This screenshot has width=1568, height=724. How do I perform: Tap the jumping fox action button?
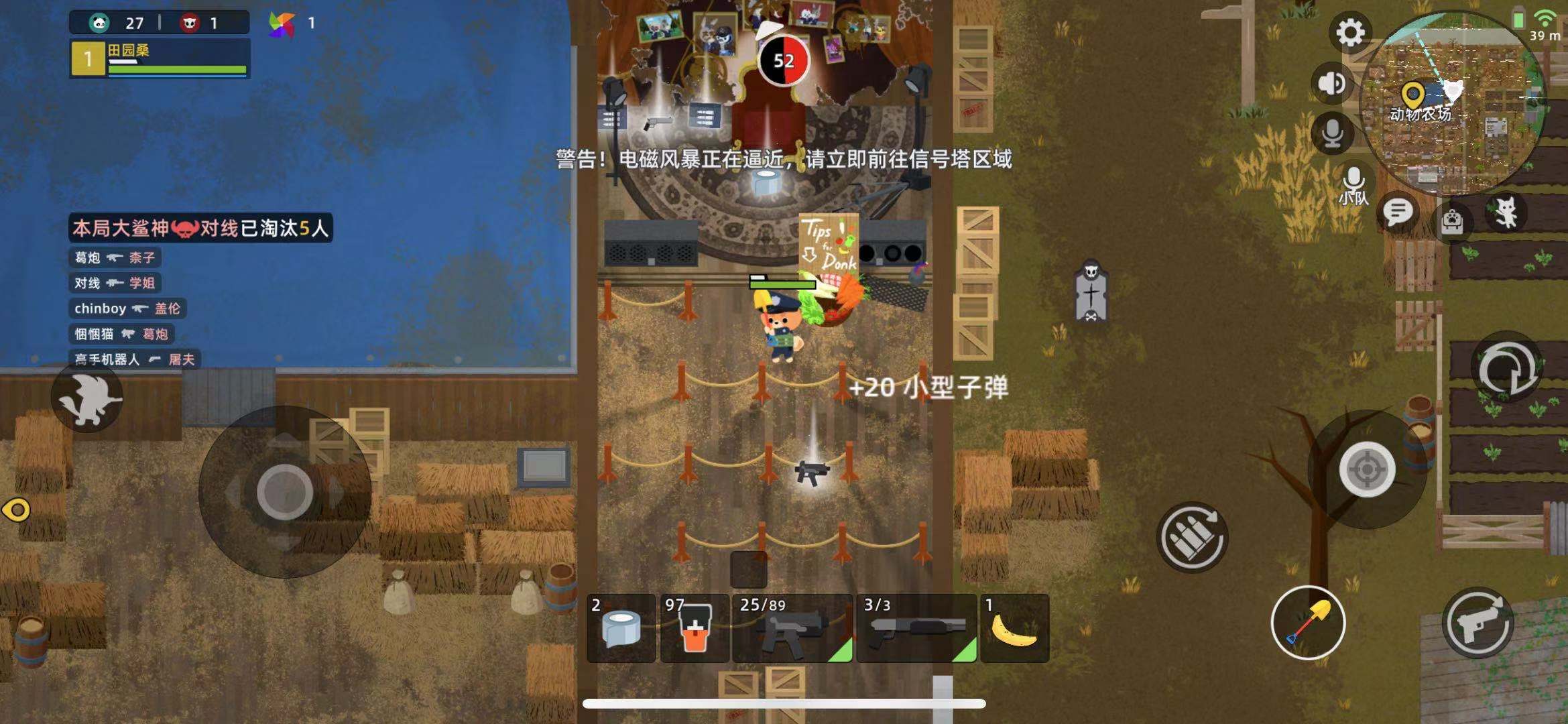pos(87,398)
